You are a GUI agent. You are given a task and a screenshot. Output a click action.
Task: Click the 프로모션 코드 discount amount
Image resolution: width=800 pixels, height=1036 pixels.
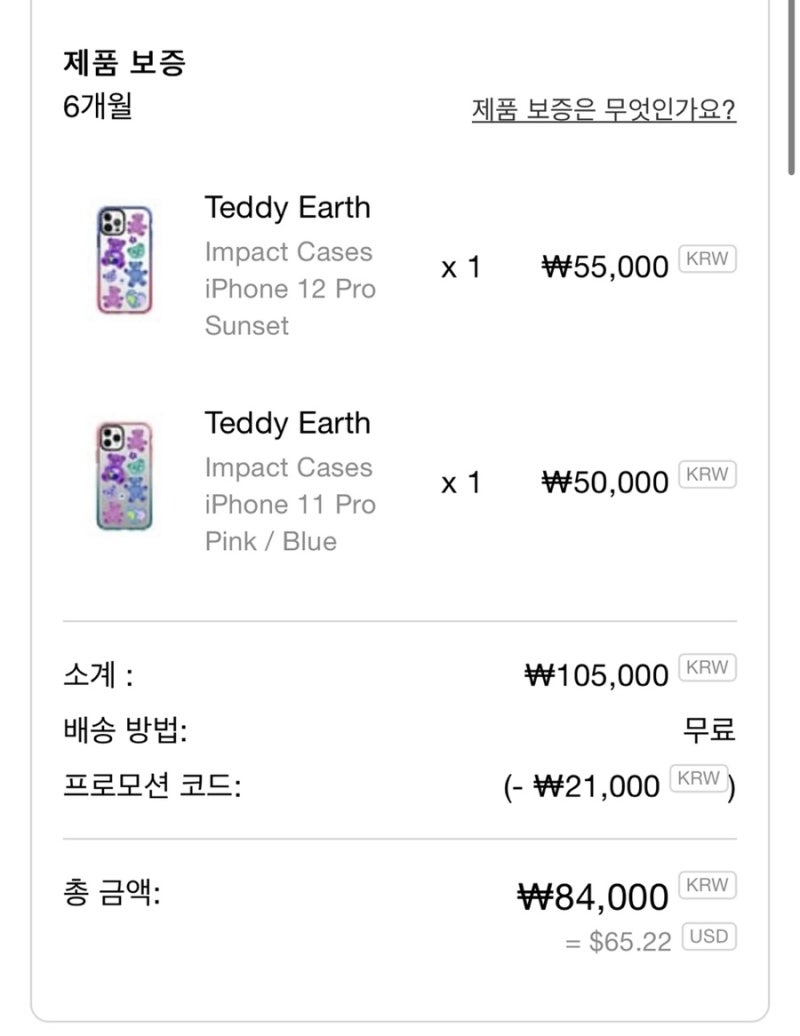pos(595,787)
